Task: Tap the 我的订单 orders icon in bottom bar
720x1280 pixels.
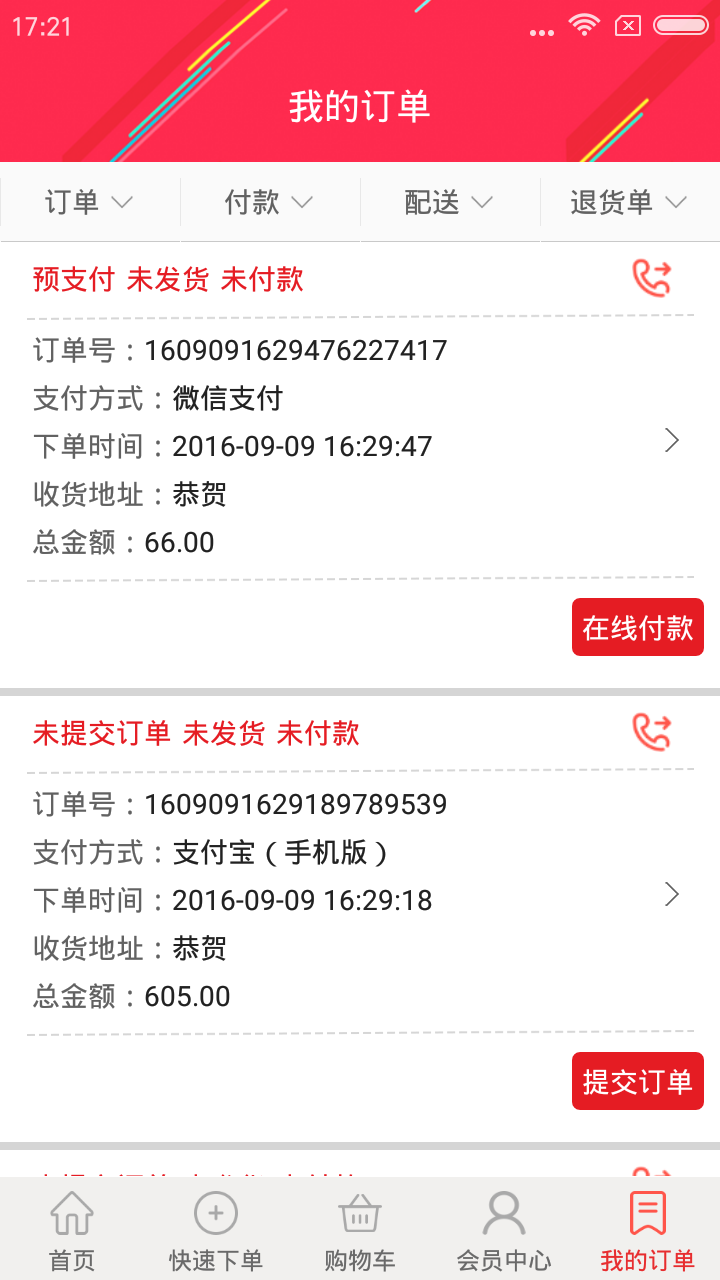Action: click(x=648, y=1215)
